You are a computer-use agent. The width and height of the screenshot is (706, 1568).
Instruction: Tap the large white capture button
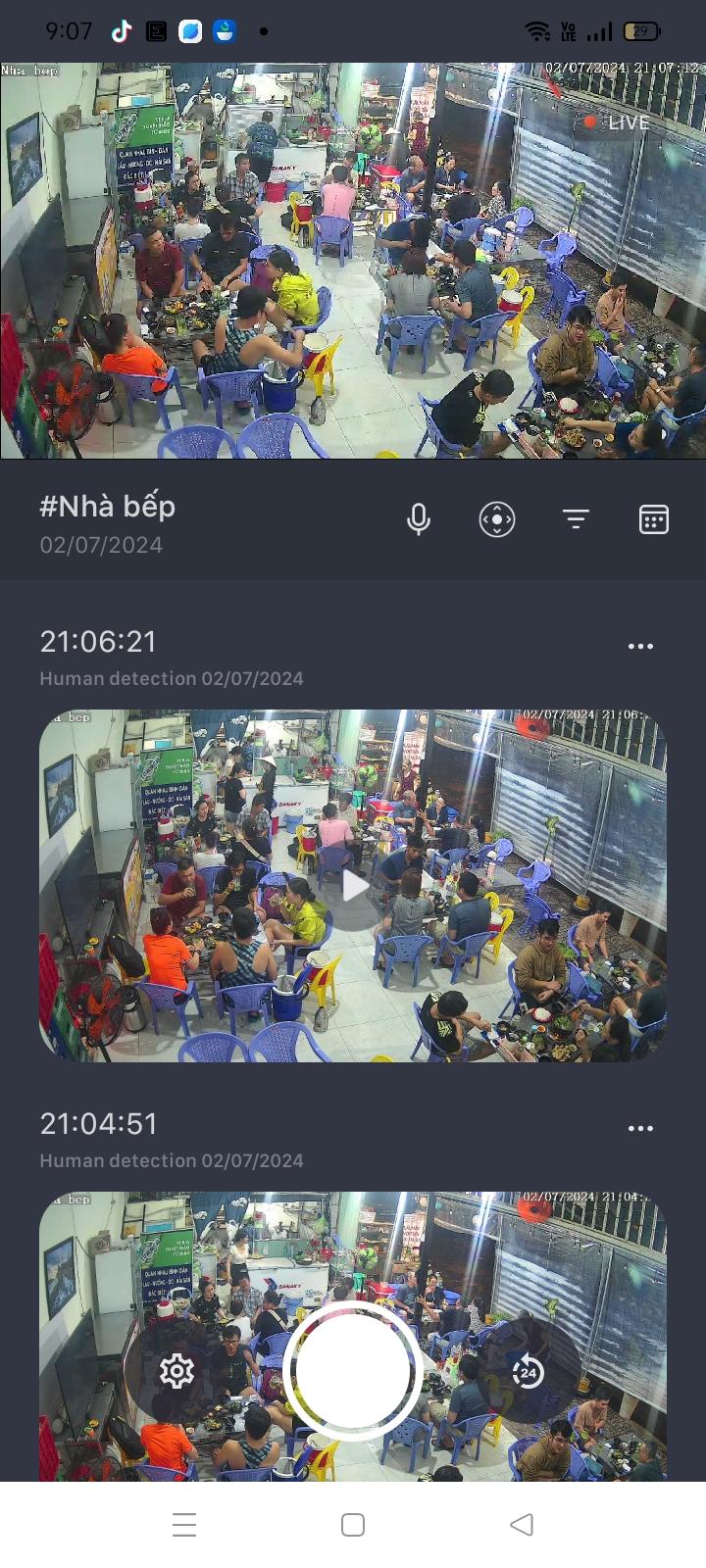pyautogui.click(x=353, y=1371)
